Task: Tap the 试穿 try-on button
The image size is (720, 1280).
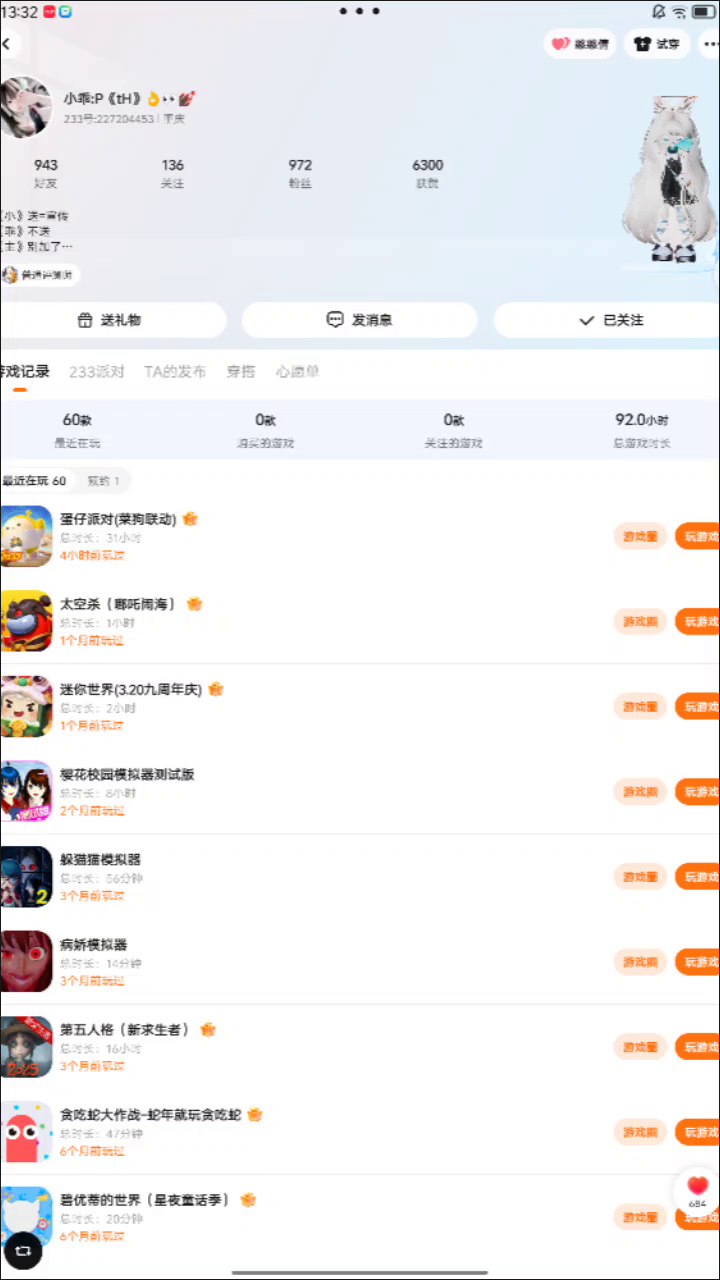Action: [657, 44]
